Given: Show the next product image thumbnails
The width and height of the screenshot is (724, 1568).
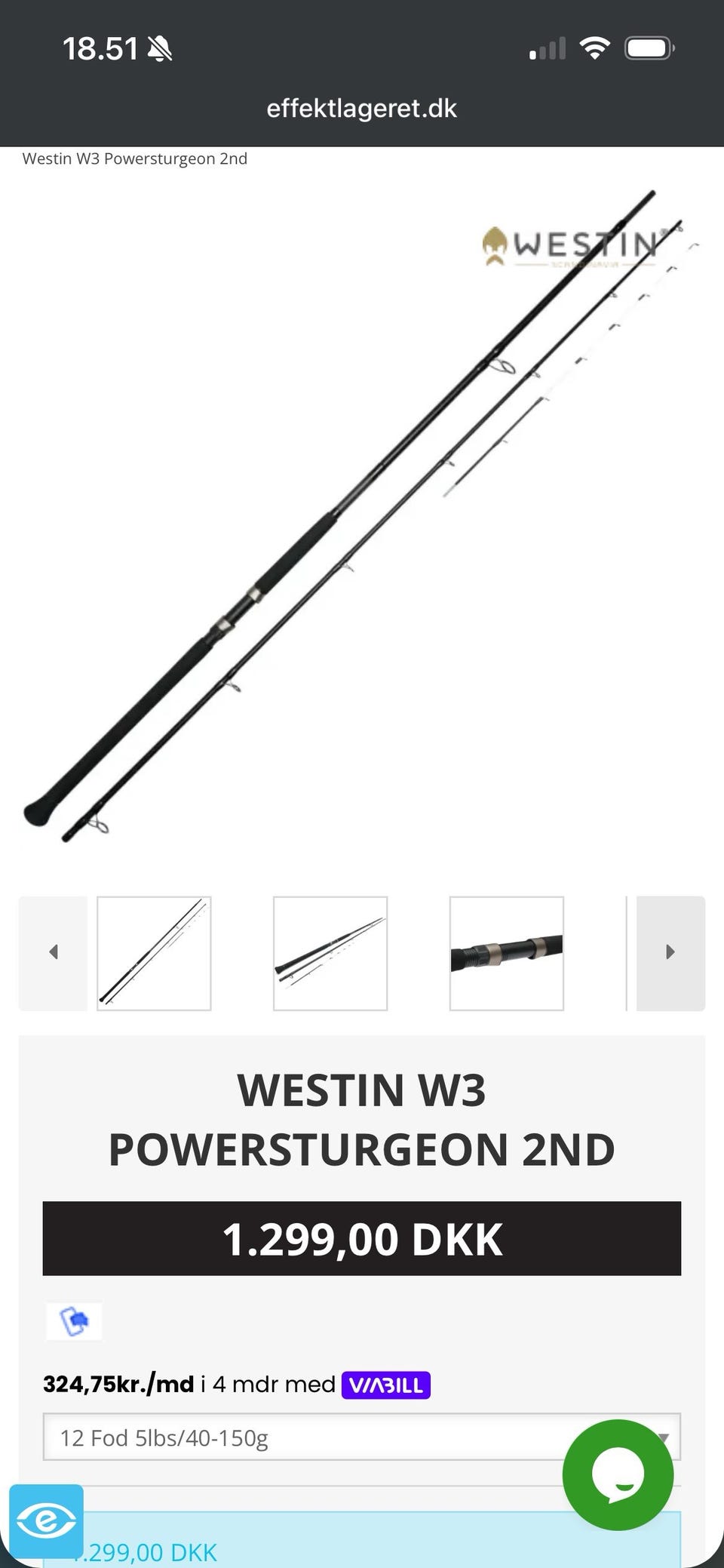Looking at the screenshot, I should pos(670,953).
